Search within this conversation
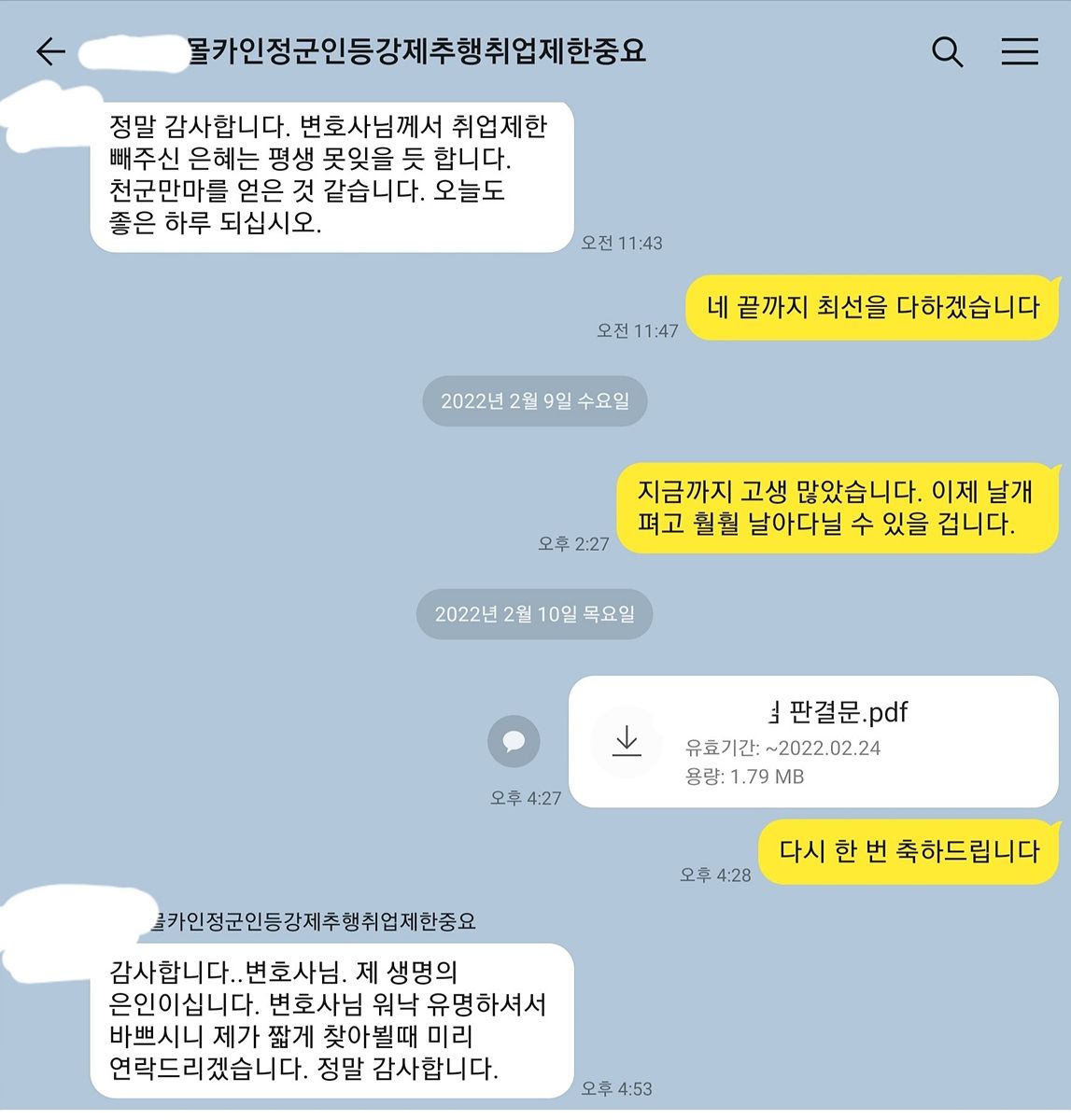 [947, 51]
